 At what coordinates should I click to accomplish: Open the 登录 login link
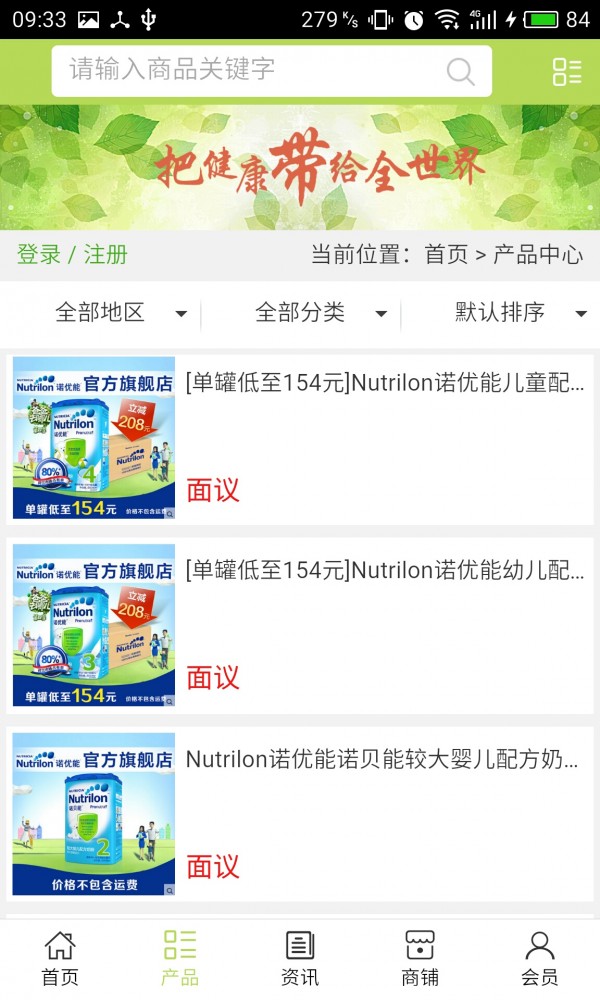point(39,254)
